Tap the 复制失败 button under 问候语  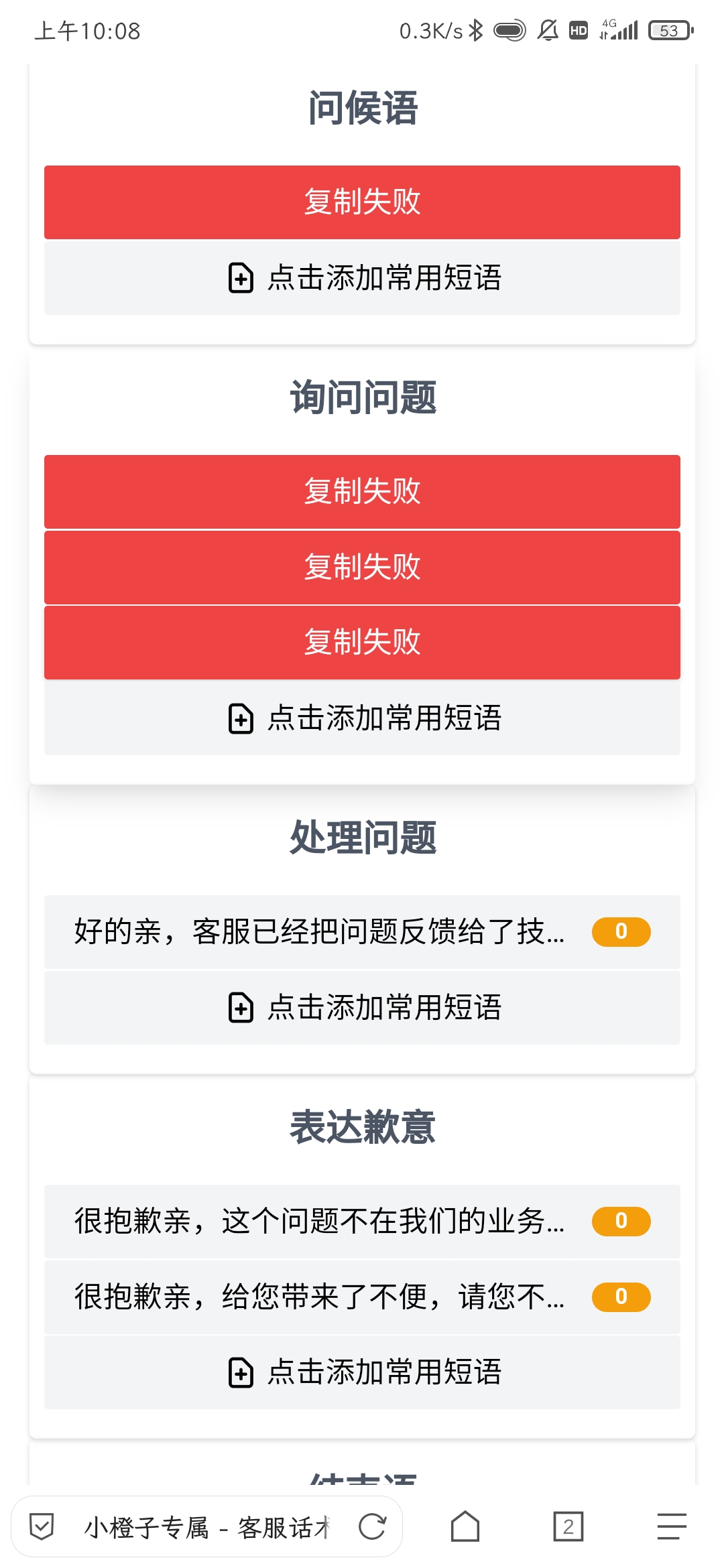[x=362, y=202]
